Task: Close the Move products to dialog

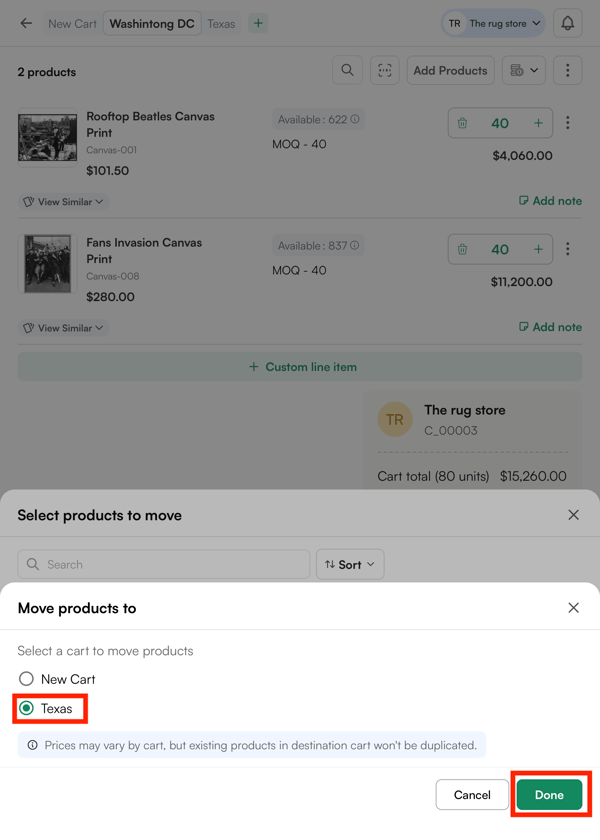Action: (x=573, y=607)
